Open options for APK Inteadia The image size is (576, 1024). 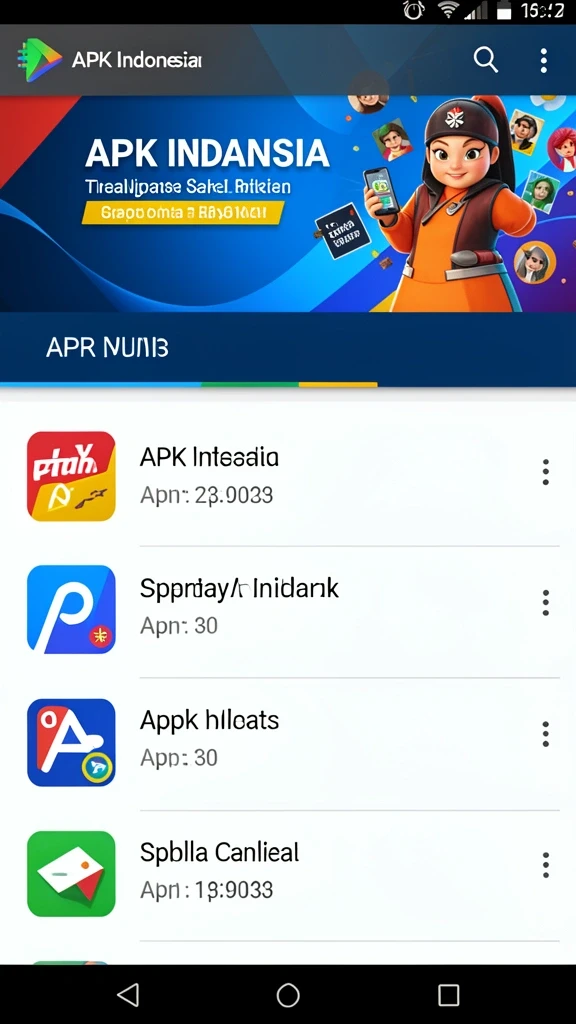[545, 472]
